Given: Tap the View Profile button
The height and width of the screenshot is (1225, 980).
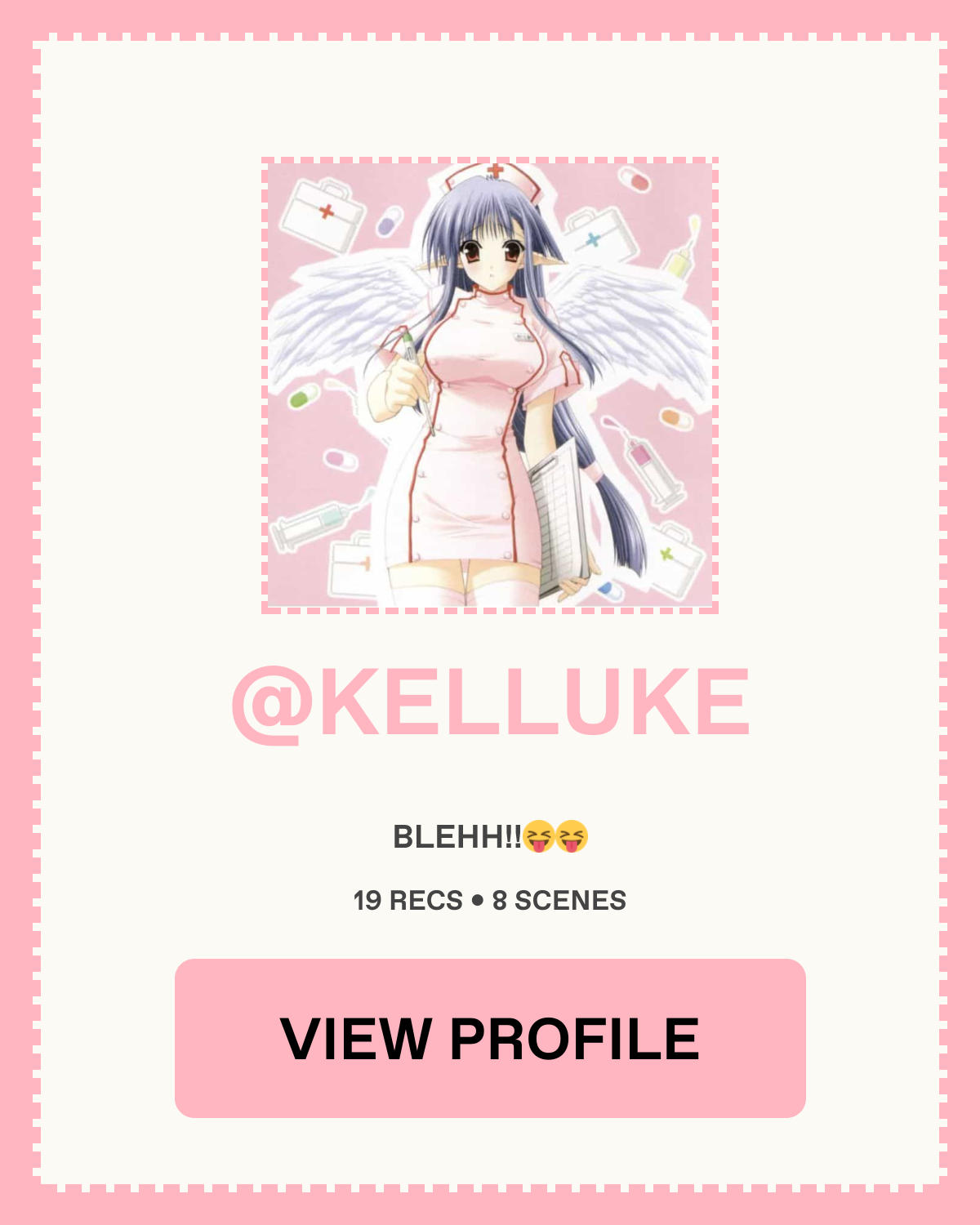Looking at the screenshot, I should [x=490, y=1038].
